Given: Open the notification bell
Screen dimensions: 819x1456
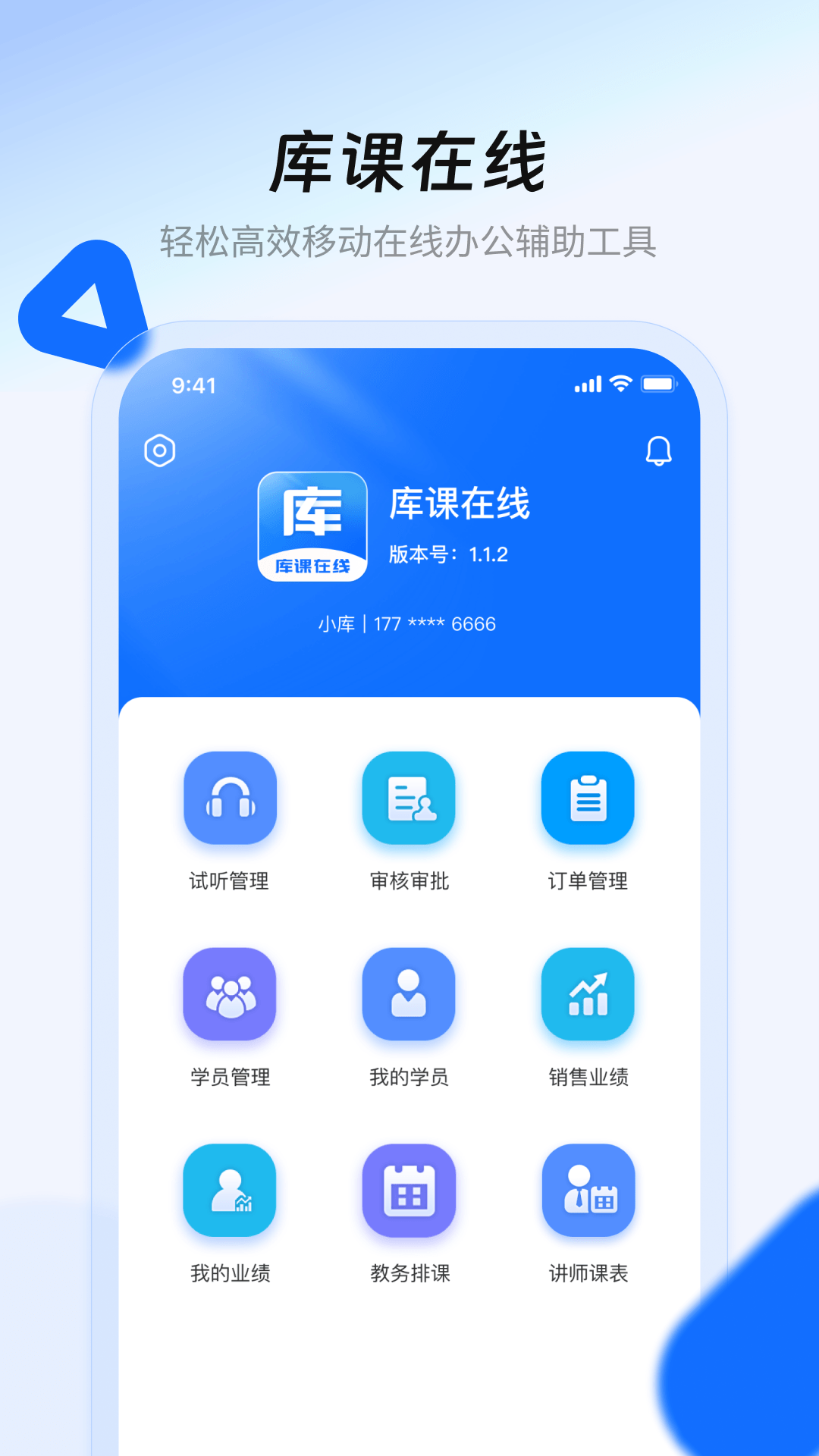Looking at the screenshot, I should [658, 451].
